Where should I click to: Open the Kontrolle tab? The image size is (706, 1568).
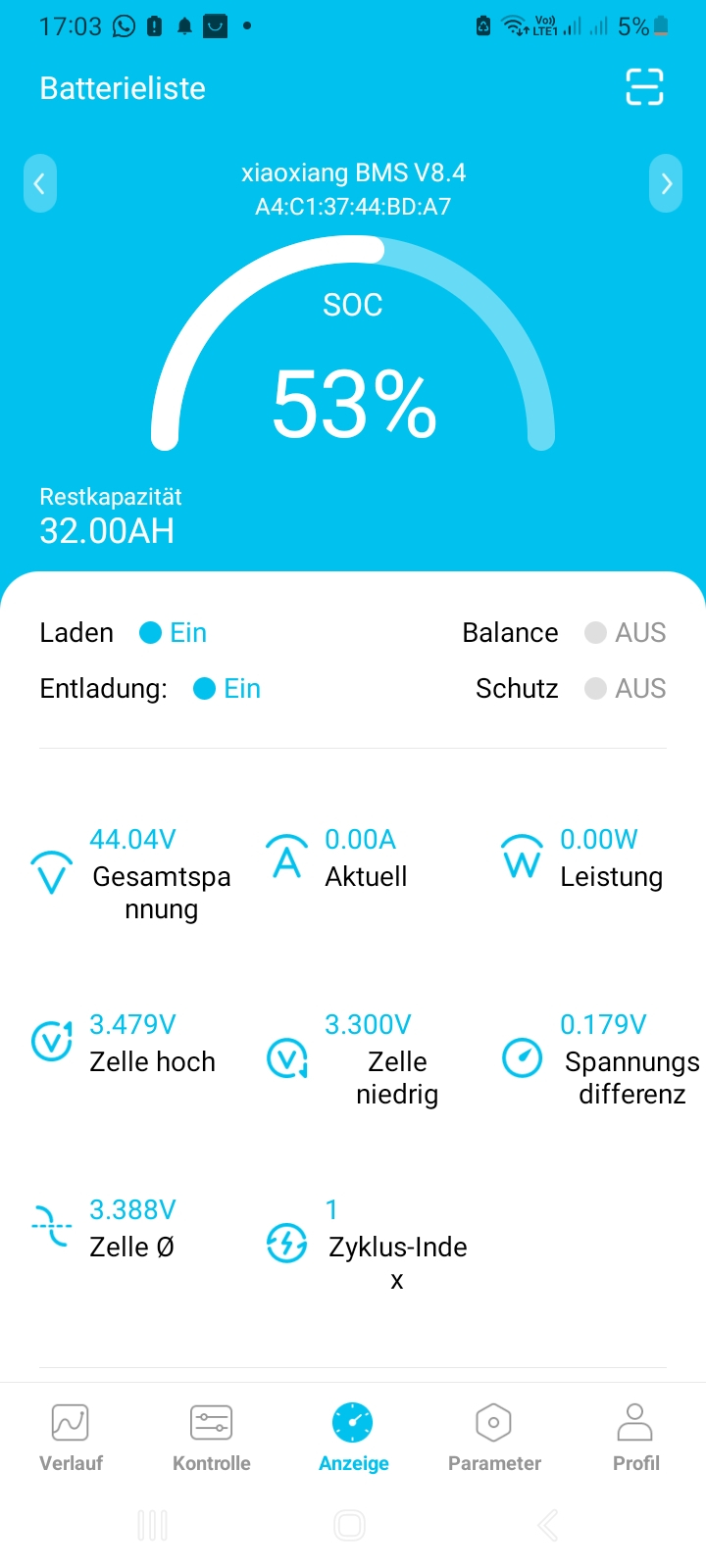212,1437
